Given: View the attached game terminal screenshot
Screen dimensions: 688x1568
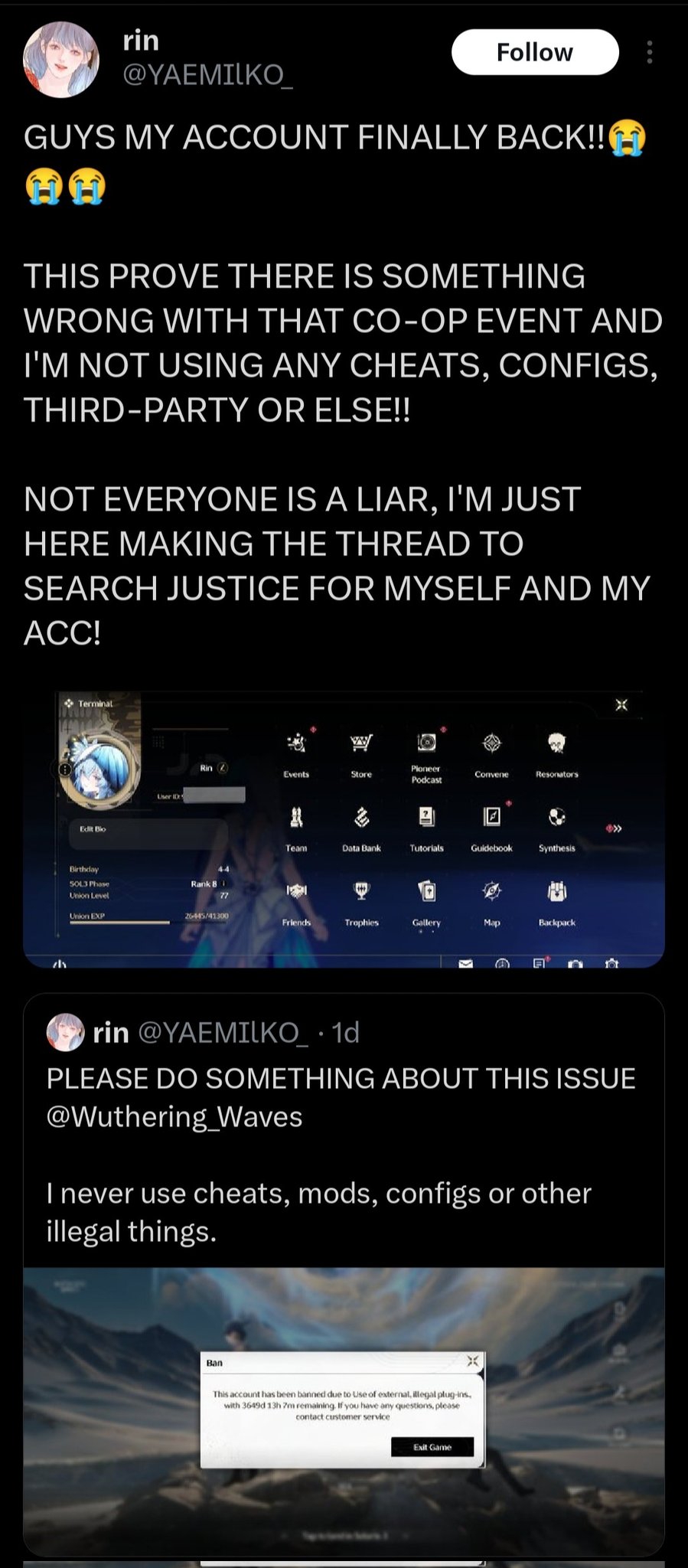Looking at the screenshot, I should tap(344, 829).
